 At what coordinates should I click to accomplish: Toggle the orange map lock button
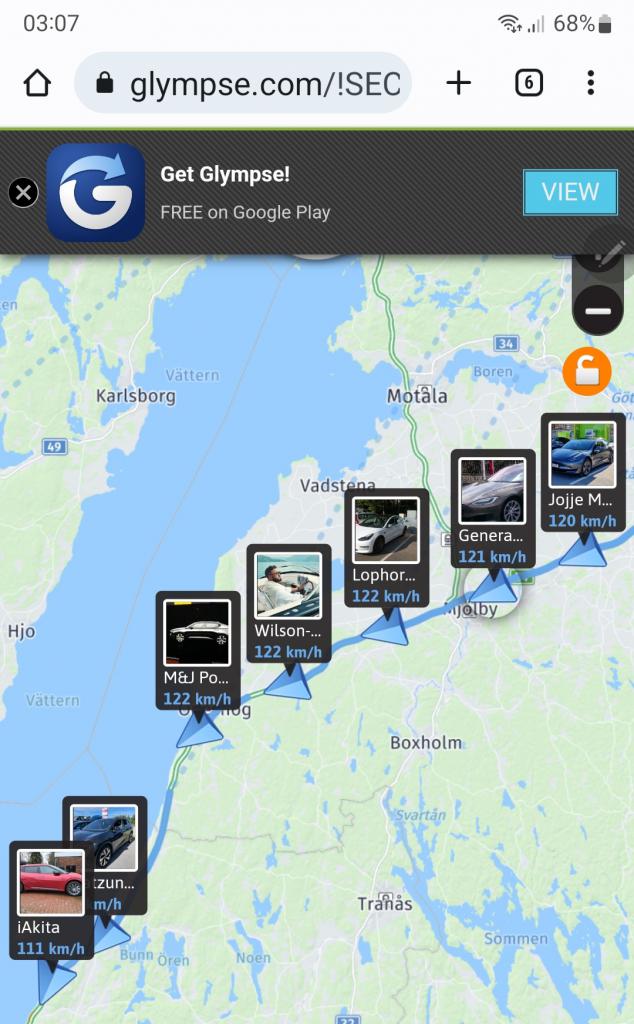tap(587, 372)
